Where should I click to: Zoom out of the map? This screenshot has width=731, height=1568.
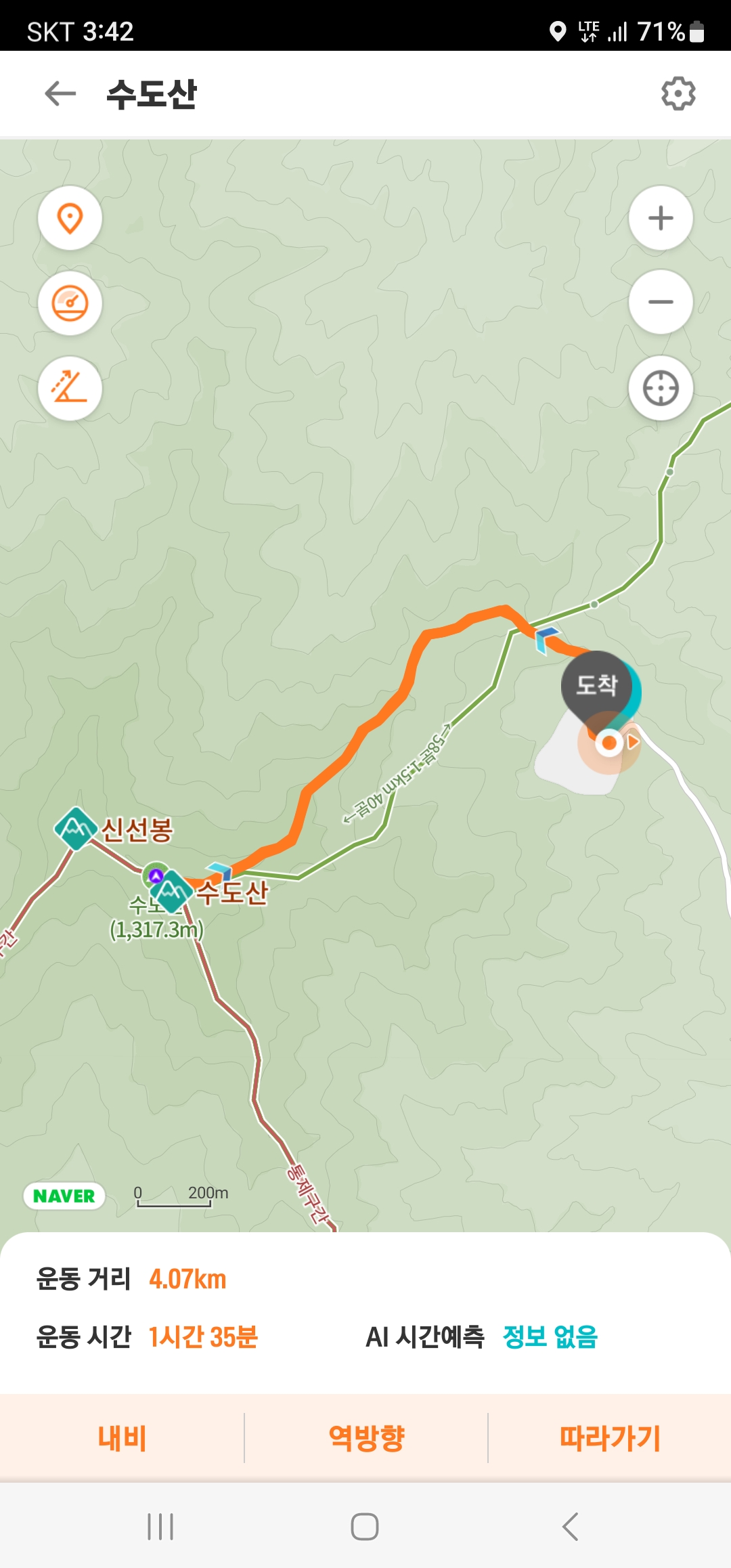(x=661, y=302)
